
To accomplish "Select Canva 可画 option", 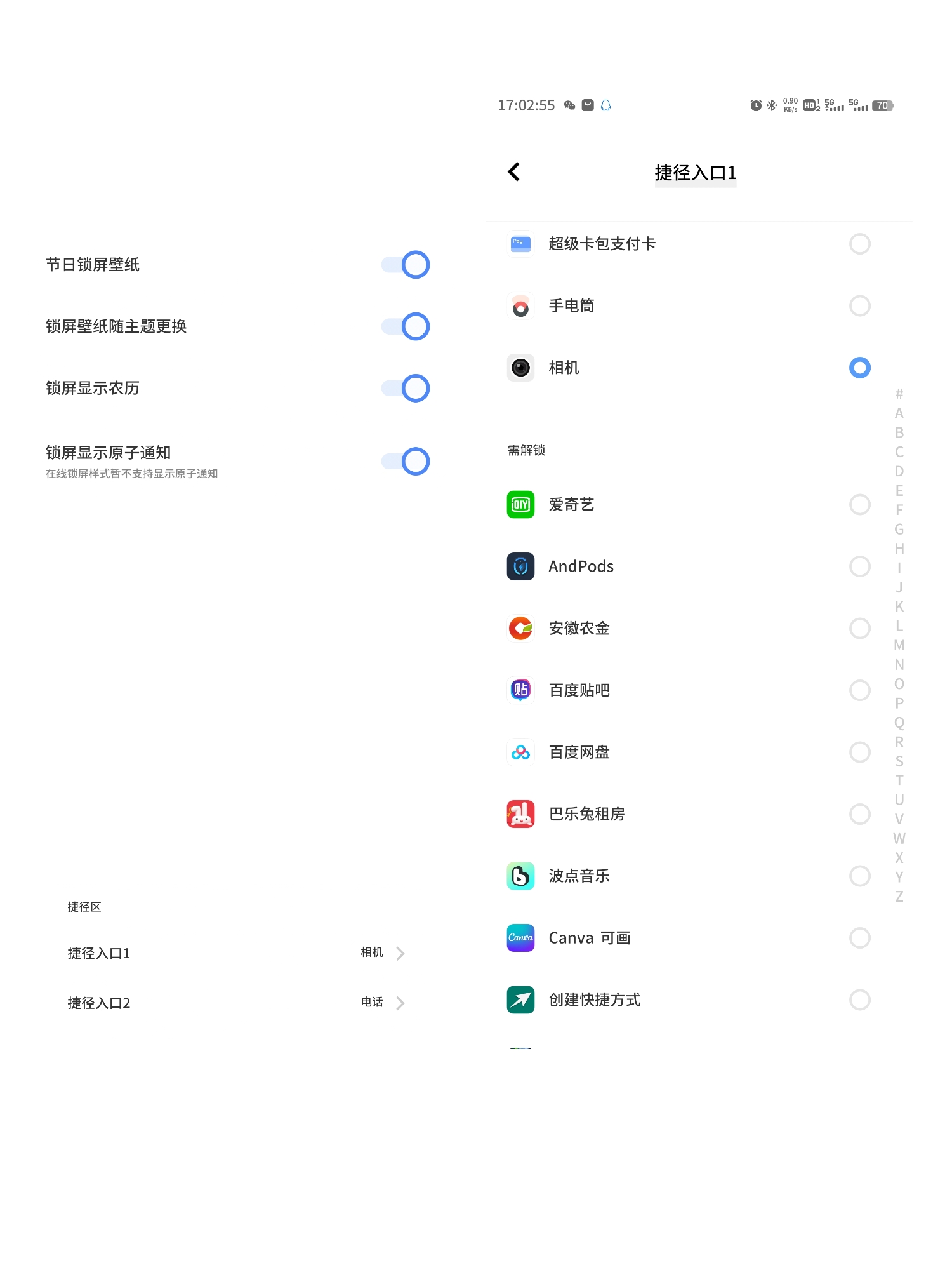I will click(859, 938).
